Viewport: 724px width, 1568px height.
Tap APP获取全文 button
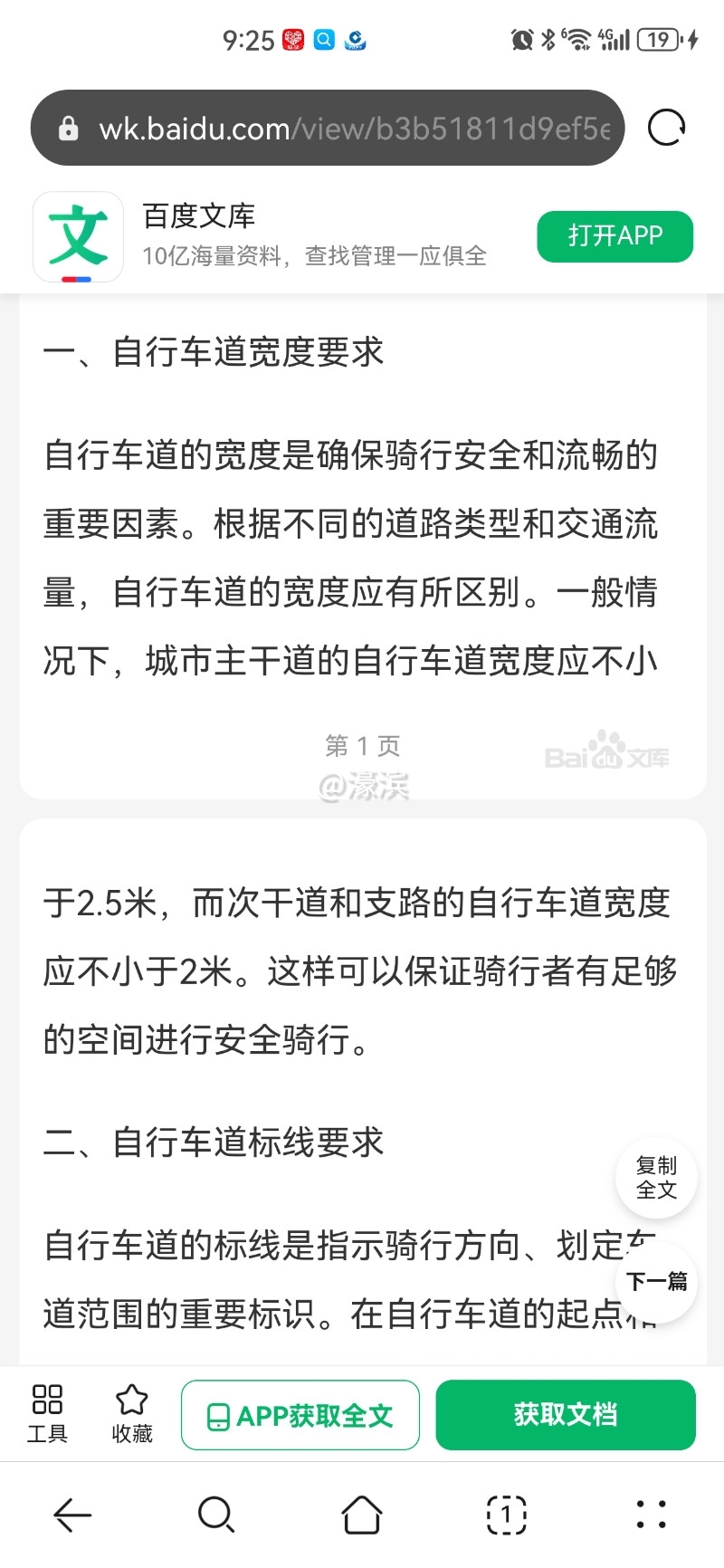[x=300, y=1415]
